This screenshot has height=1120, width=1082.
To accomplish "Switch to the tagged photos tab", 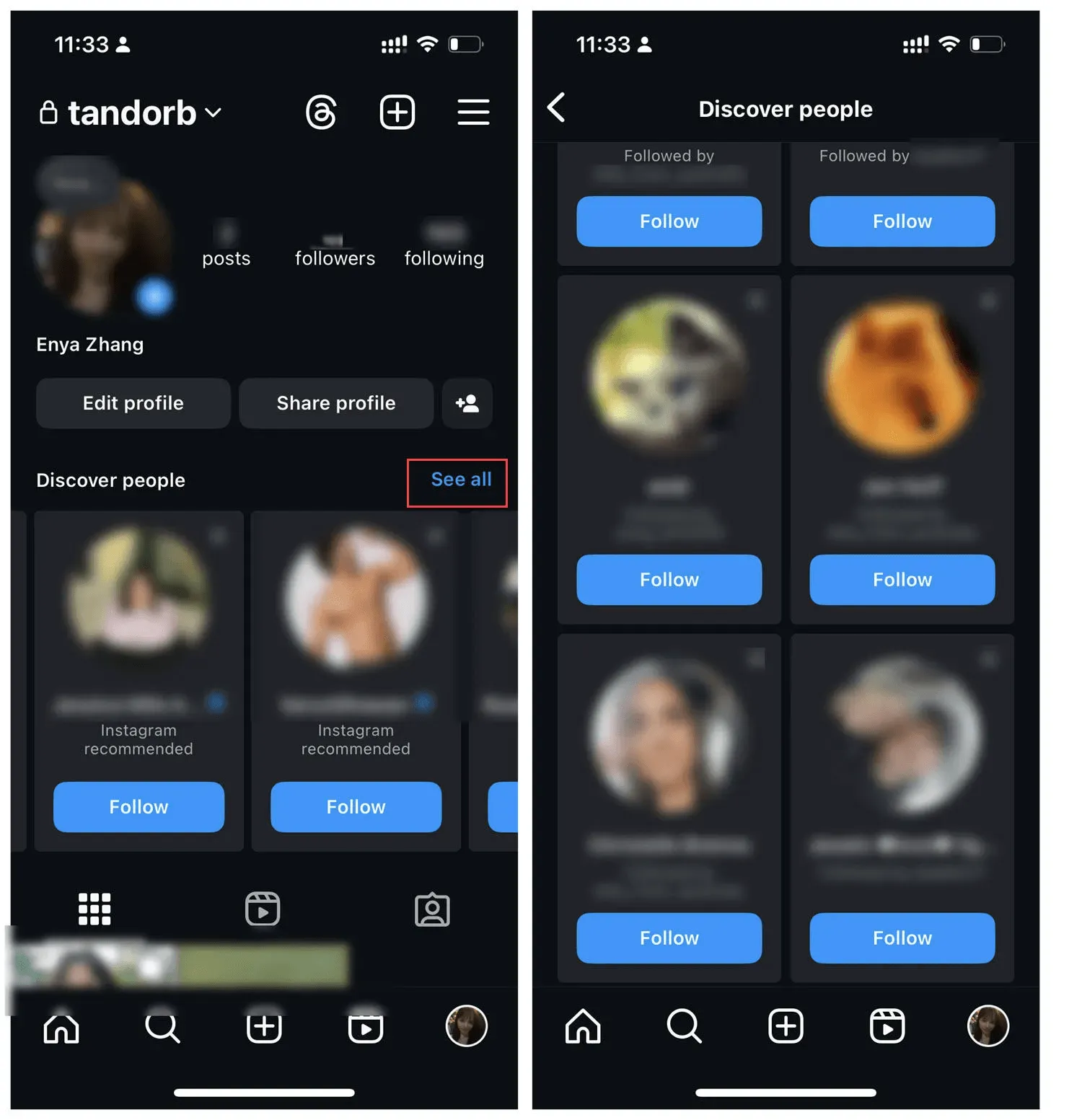I will pos(432,909).
